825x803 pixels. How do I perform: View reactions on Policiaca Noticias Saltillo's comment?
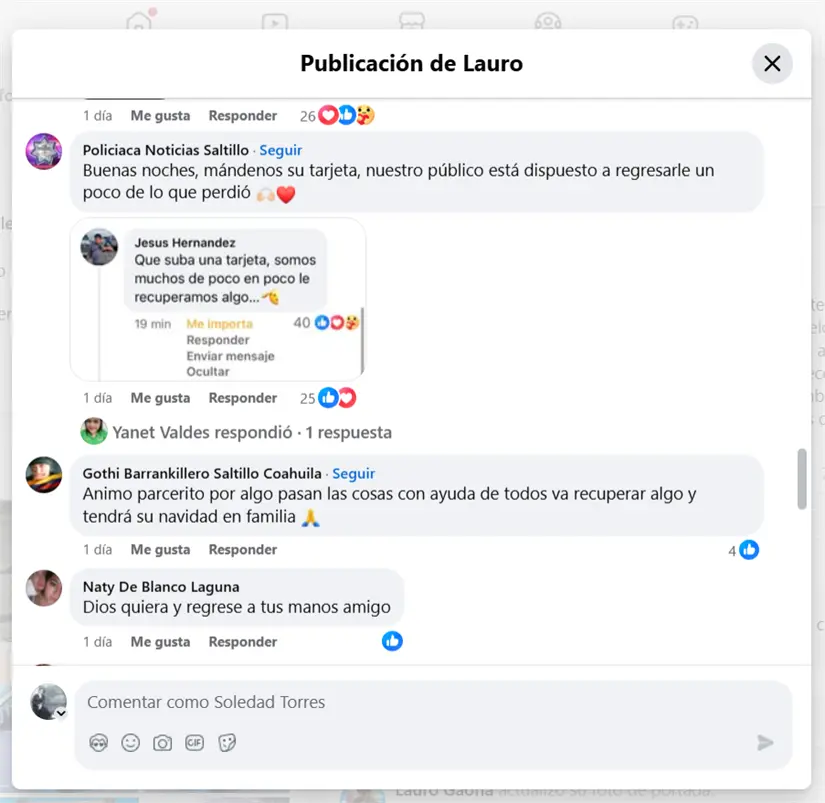(x=337, y=398)
